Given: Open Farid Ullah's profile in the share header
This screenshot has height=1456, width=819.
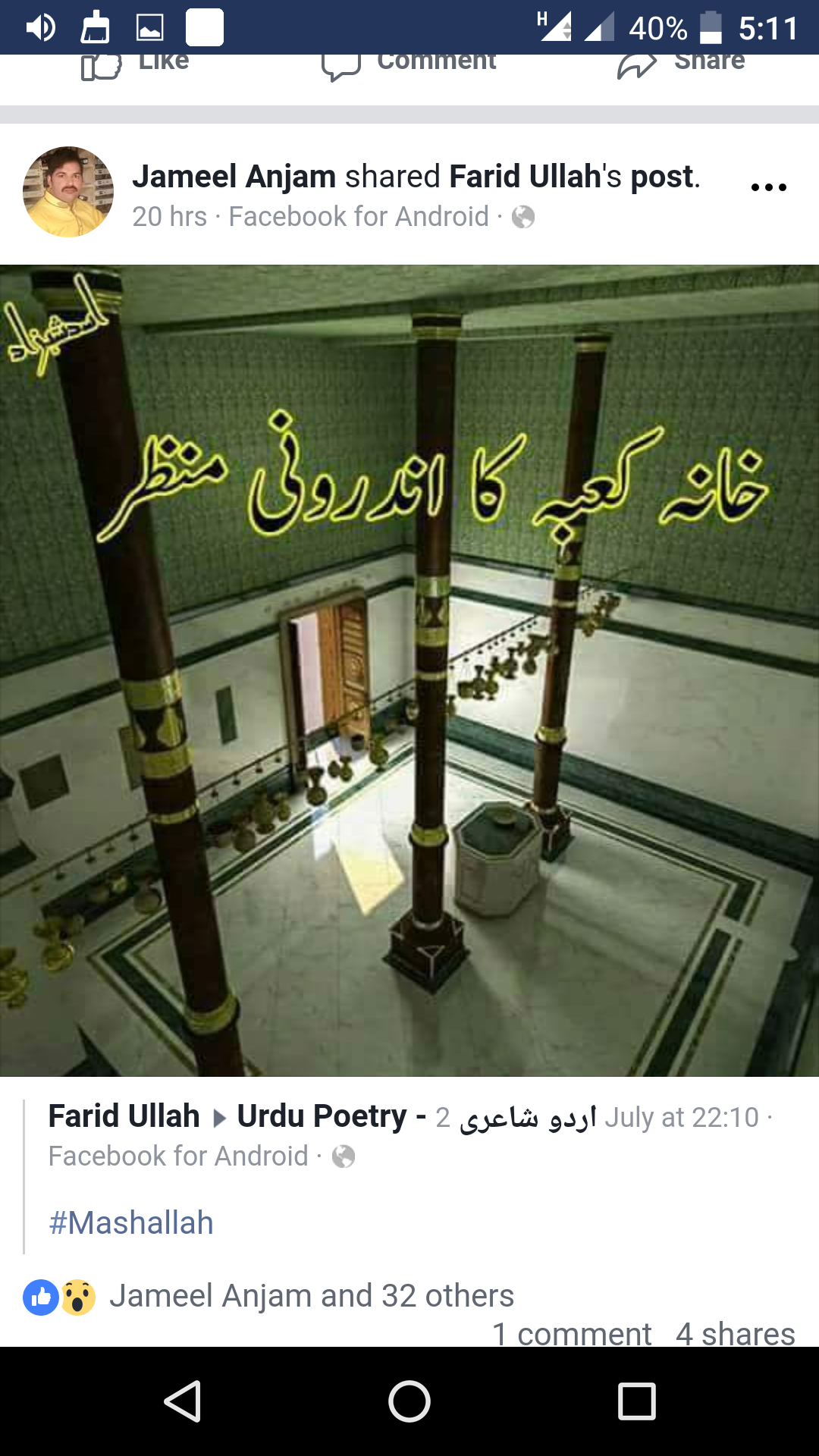Looking at the screenshot, I should tap(525, 176).
